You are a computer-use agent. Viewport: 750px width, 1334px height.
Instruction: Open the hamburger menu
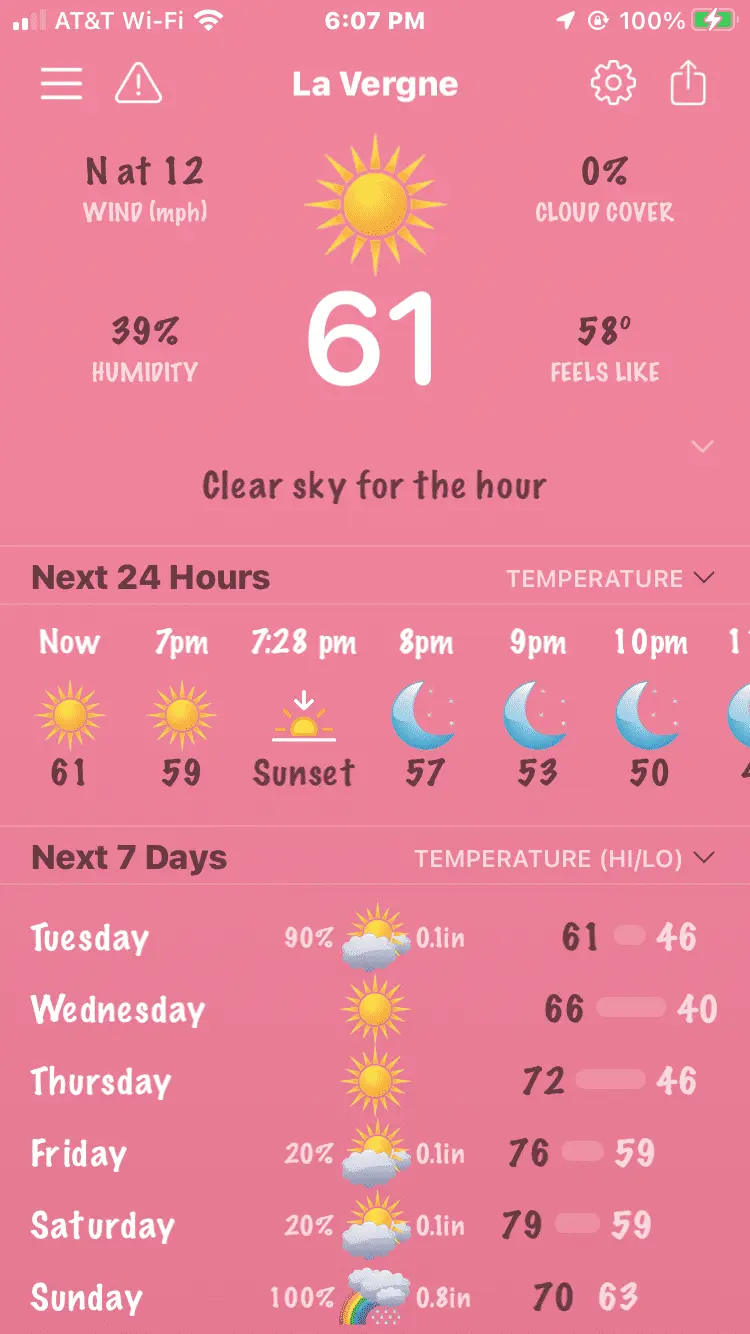(x=61, y=84)
